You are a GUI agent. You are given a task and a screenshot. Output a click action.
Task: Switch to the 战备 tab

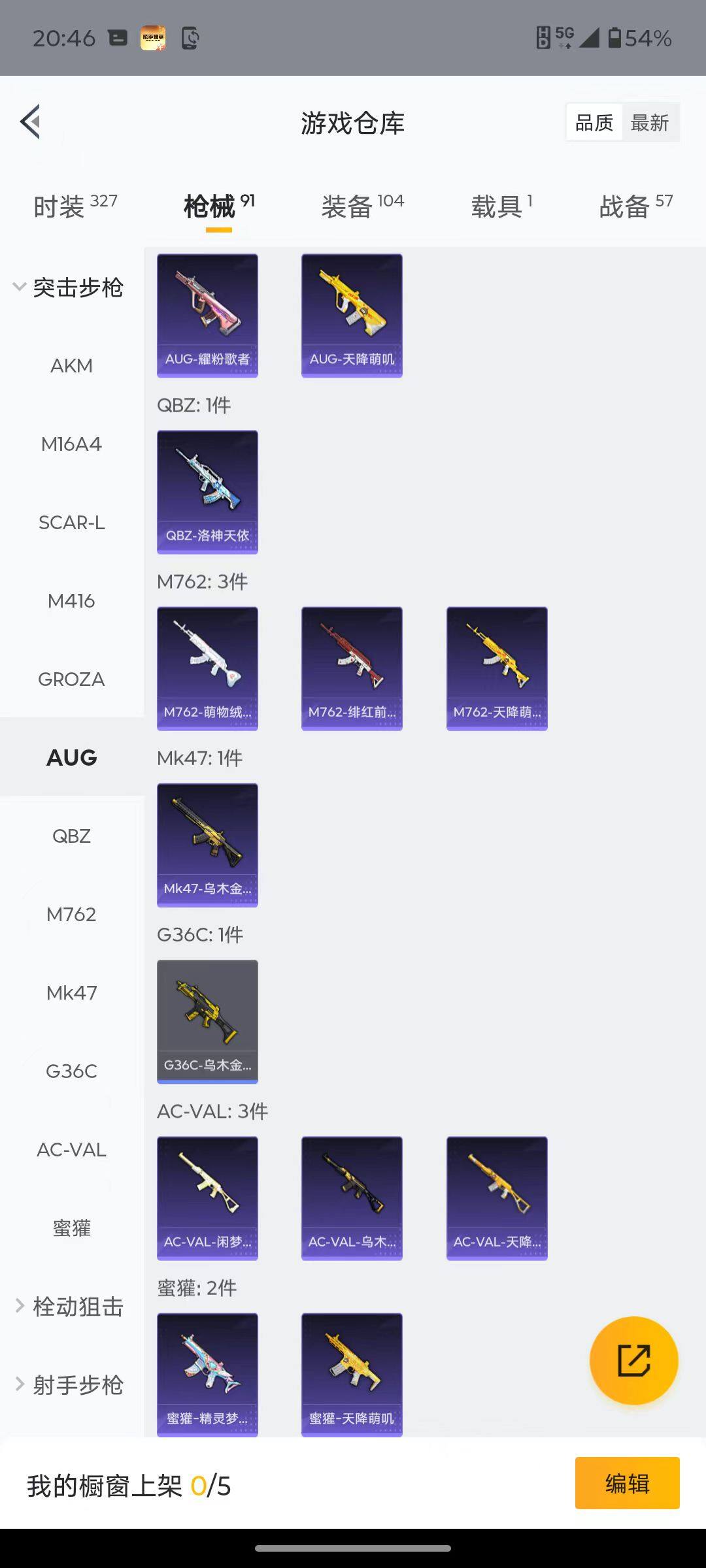pyautogui.click(x=635, y=206)
